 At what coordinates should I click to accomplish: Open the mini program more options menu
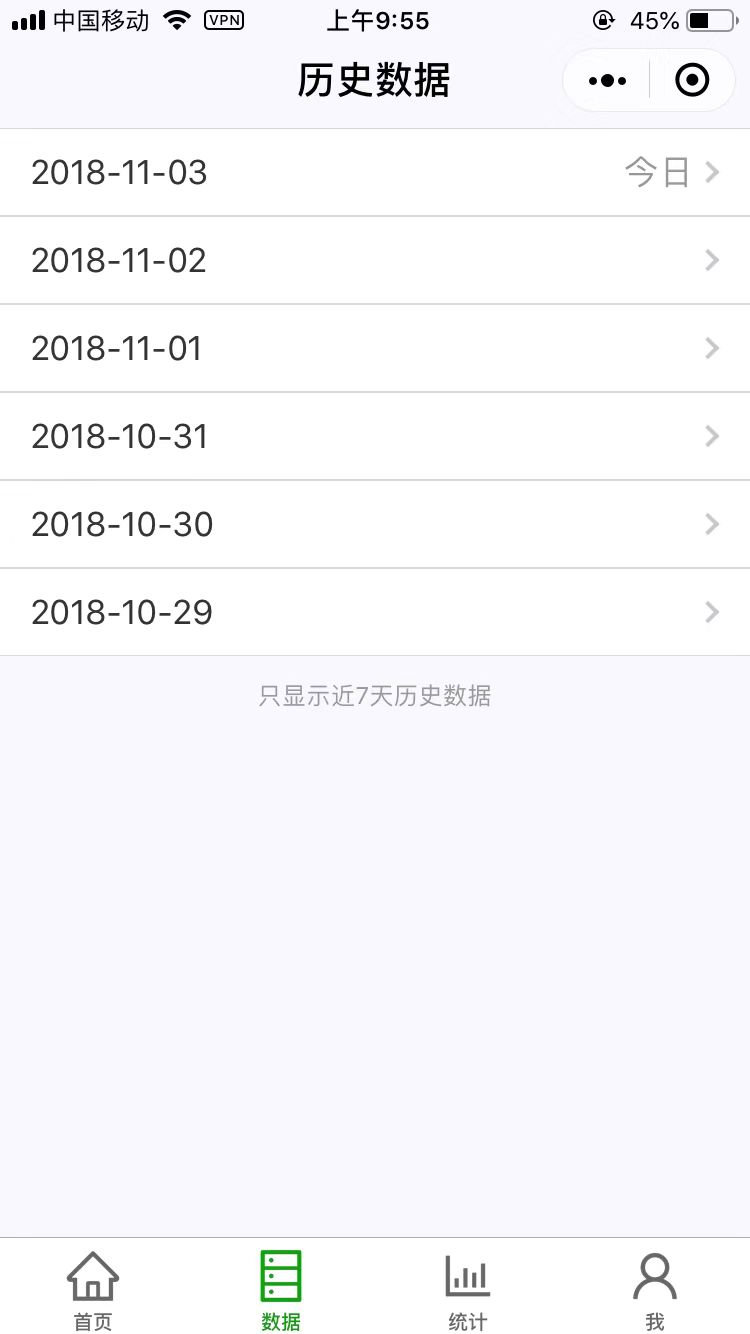pos(608,80)
